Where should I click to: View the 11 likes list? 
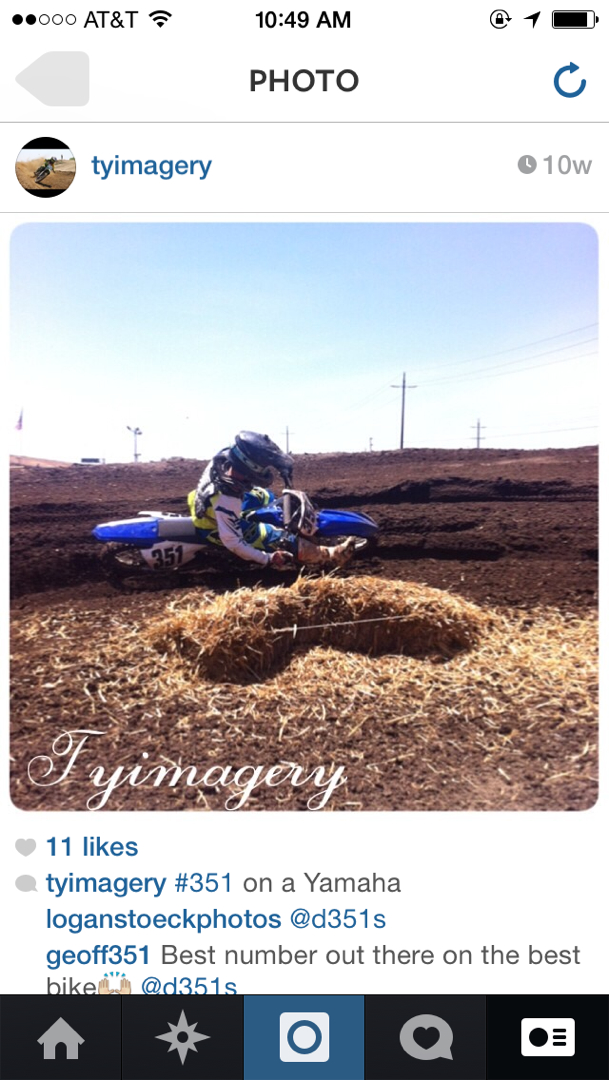92,847
